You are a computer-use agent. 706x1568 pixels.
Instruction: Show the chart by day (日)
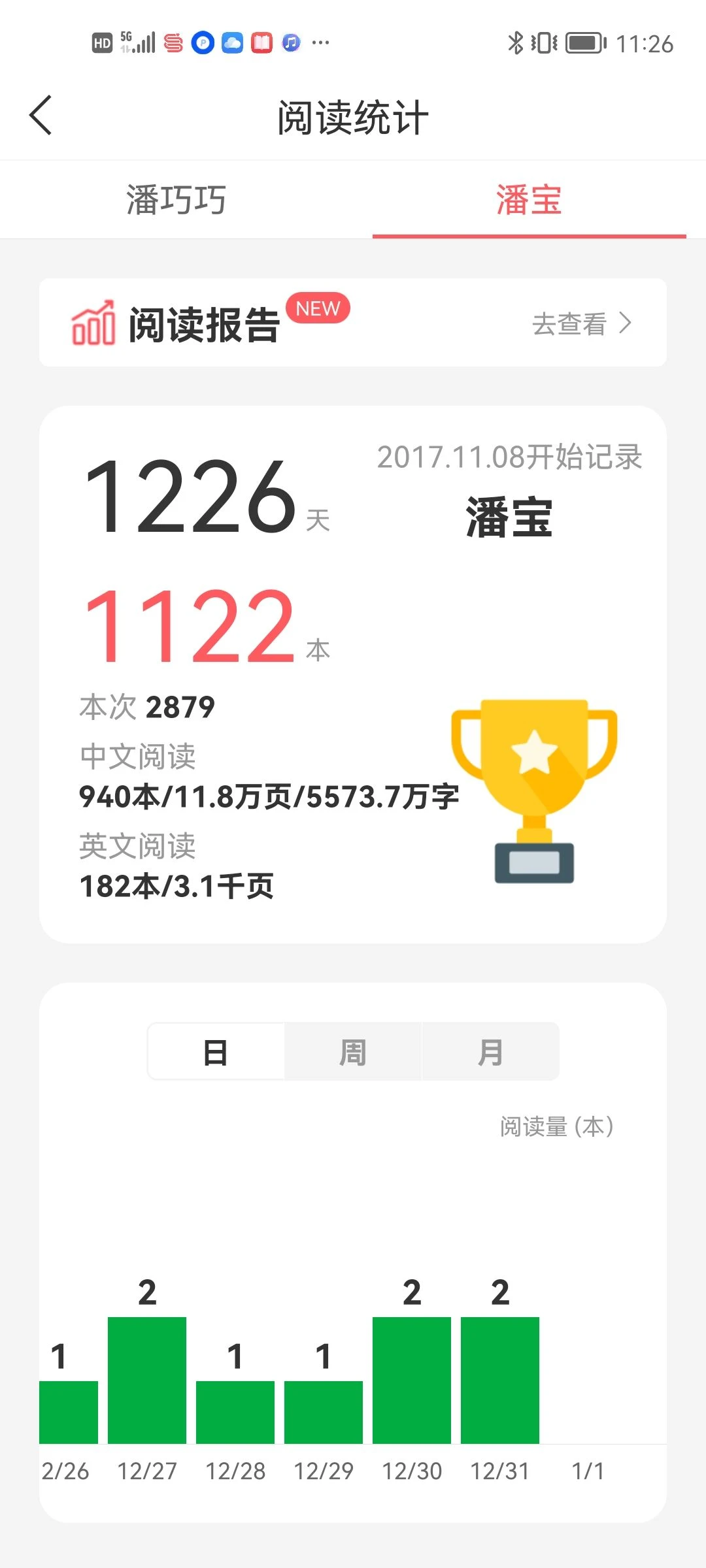tap(216, 1052)
